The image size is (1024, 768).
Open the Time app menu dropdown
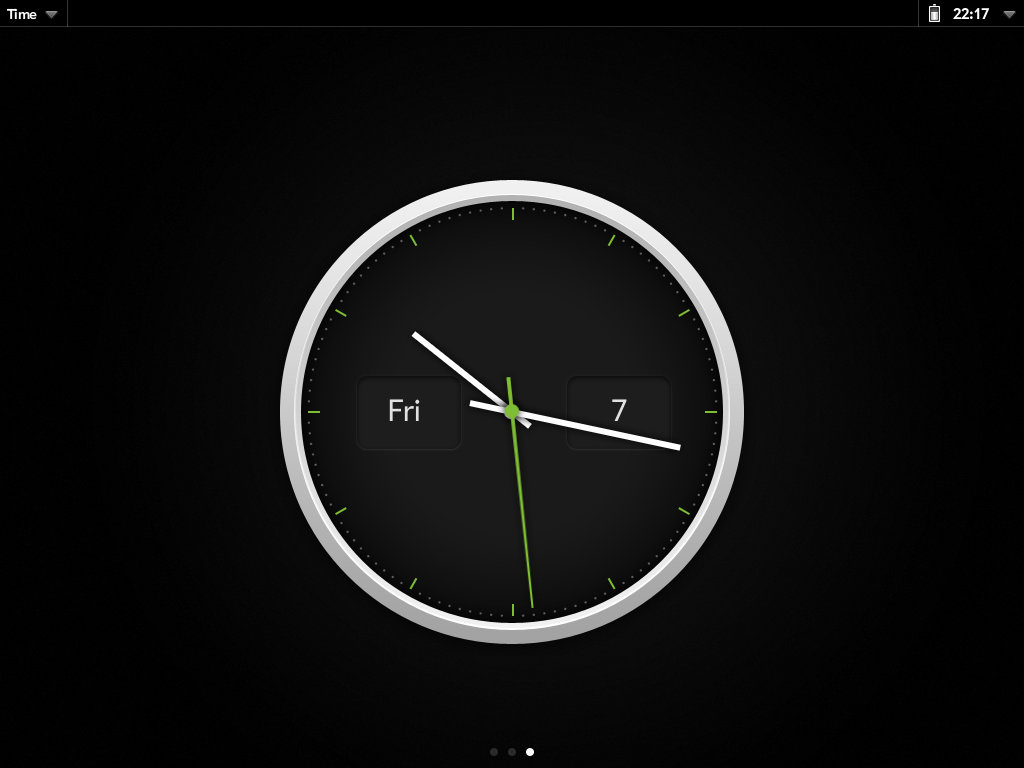point(33,14)
